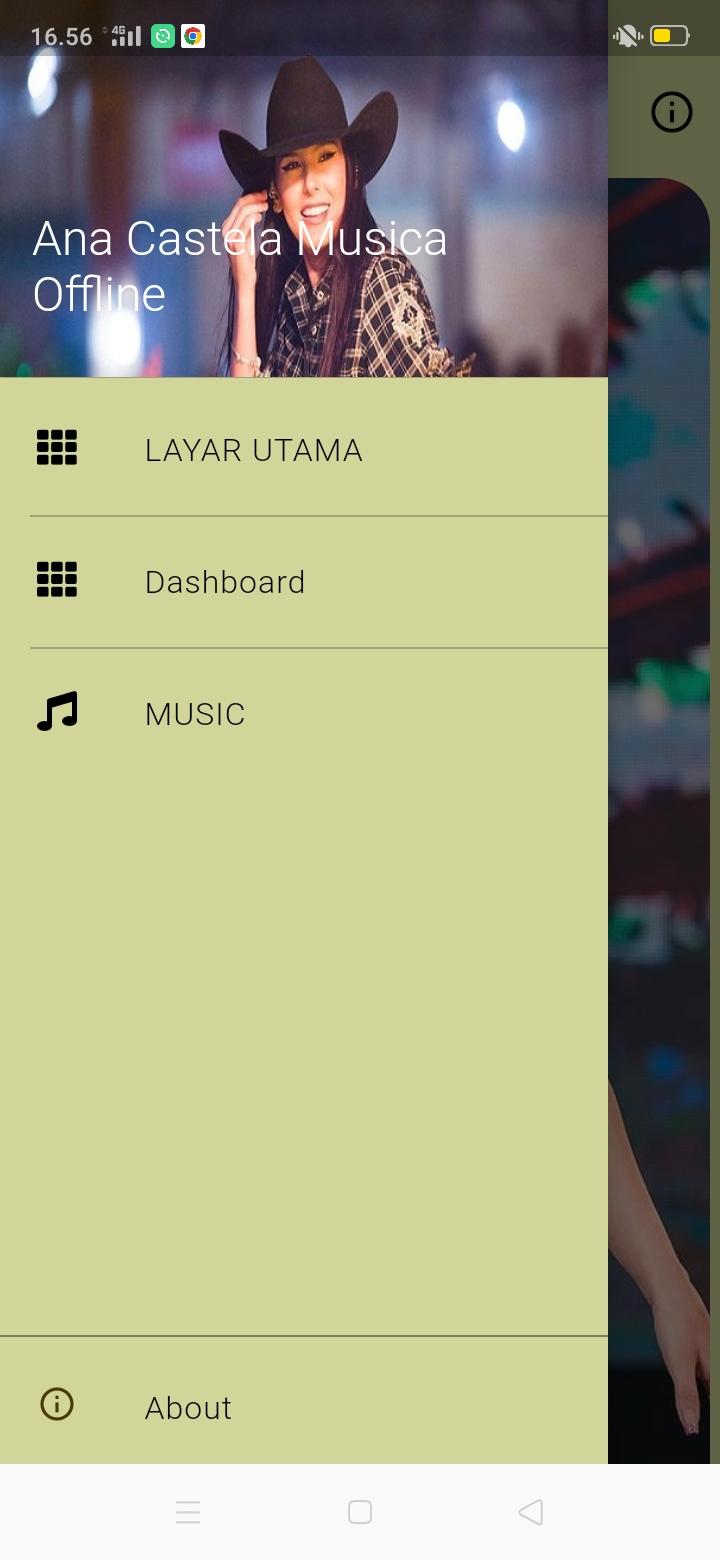Viewport: 720px width, 1560px height.
Task: Open the Dashboard menu entry
Action: click(x=225, y=582)
